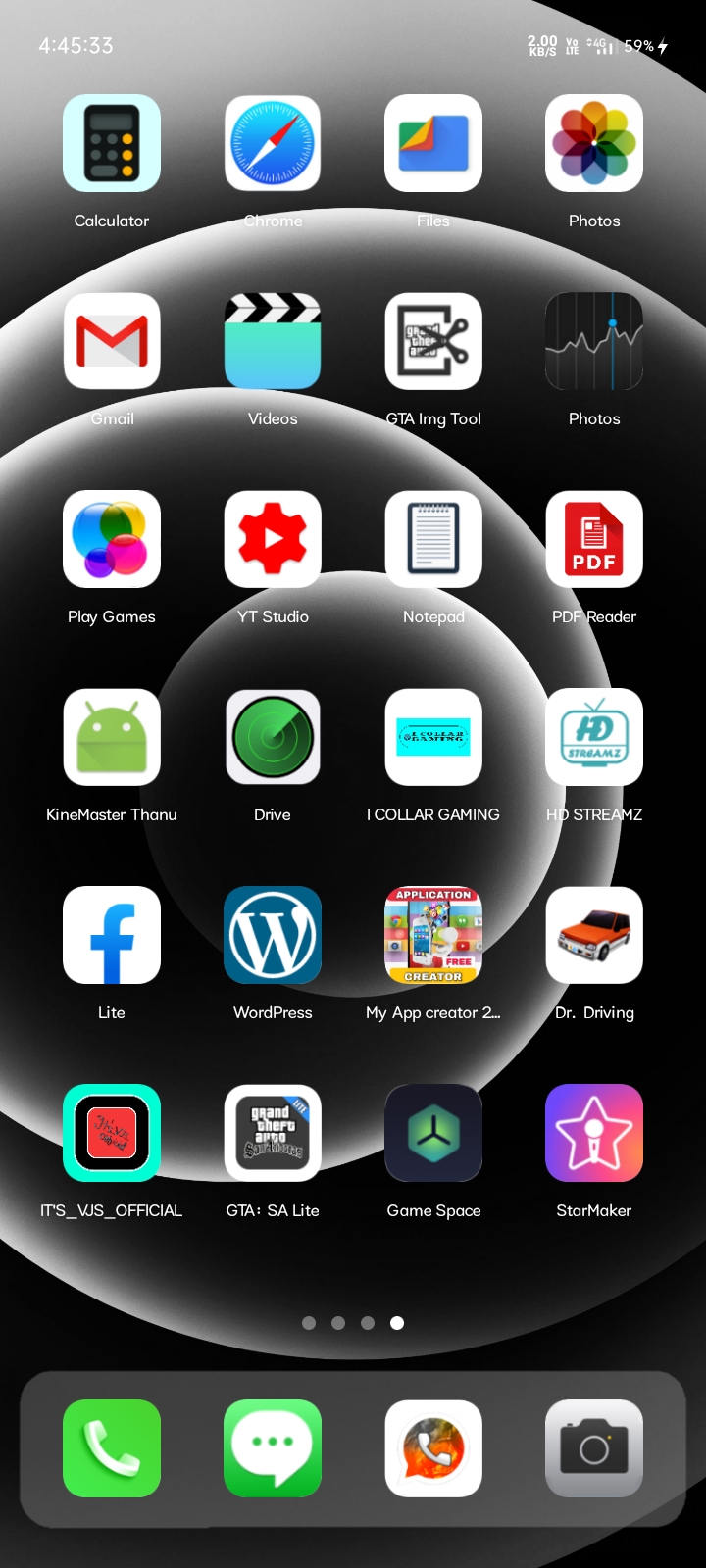This screenshot has height=1568, width=706.
Task: Open StarMaker
Action: [594, 1133]
